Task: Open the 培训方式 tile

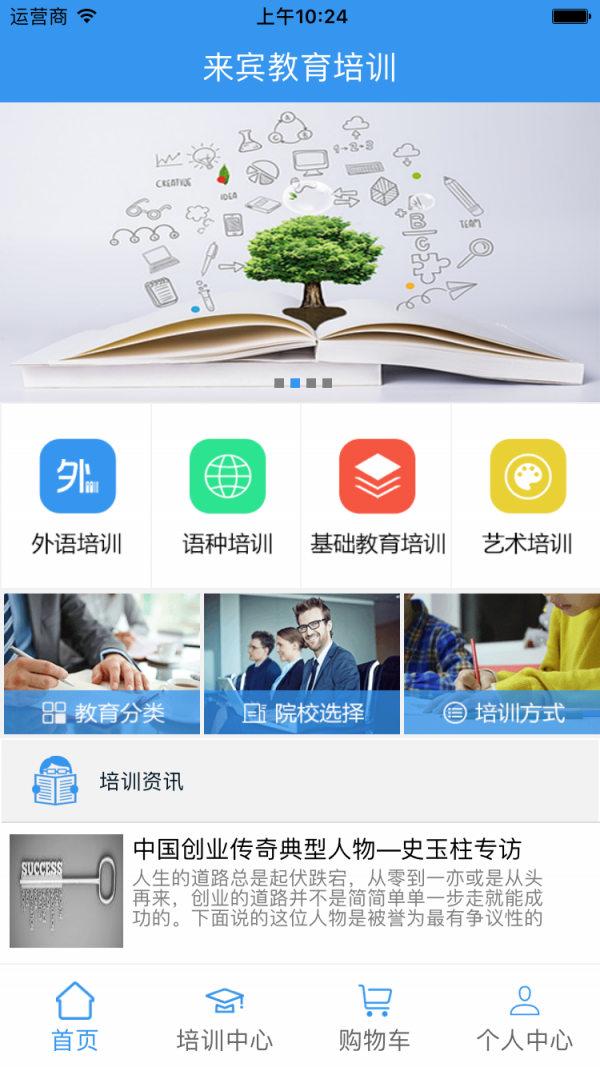Action: tap(502, 664)
